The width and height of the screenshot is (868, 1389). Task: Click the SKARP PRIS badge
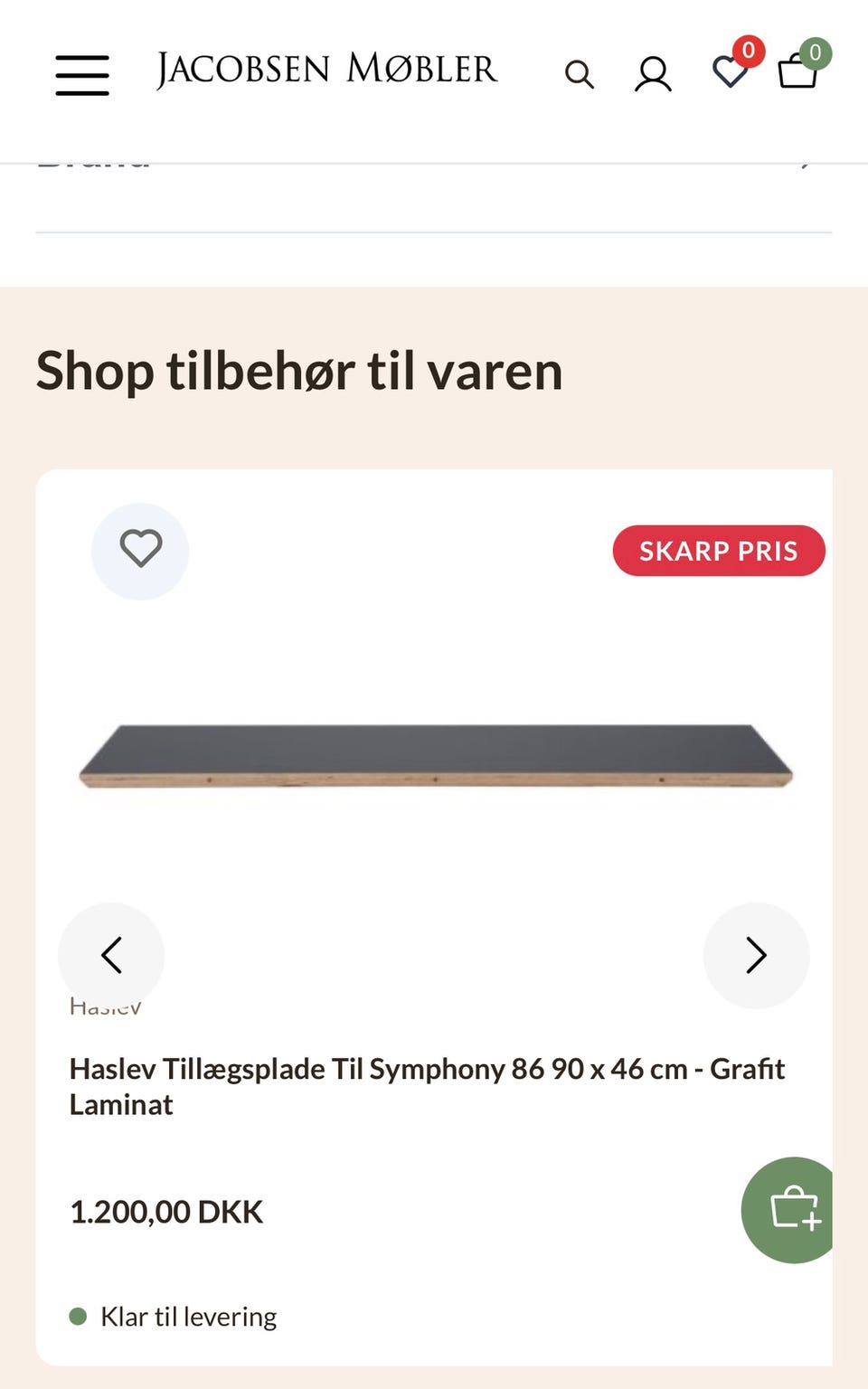[719, 551]
